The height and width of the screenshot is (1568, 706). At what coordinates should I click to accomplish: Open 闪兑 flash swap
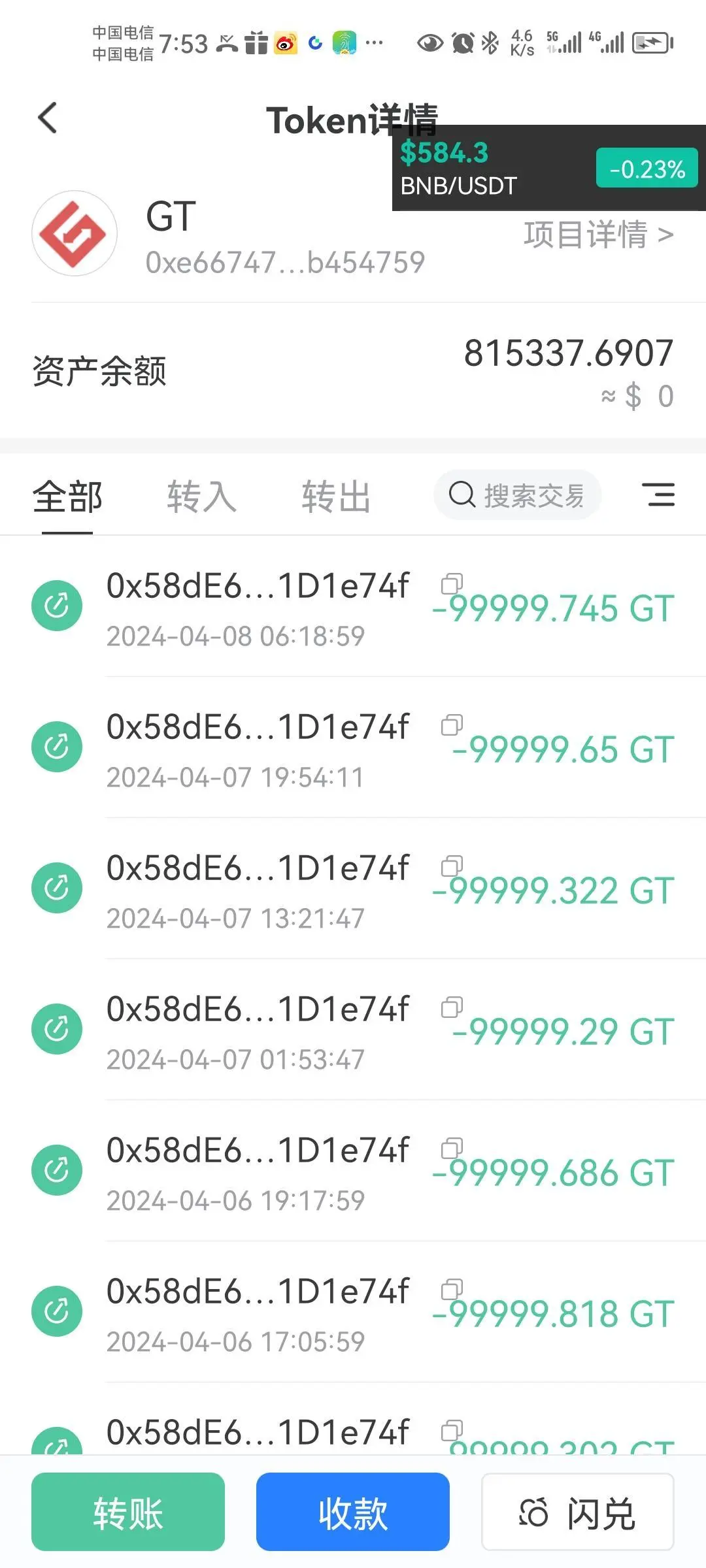[x=577, y=1512]
